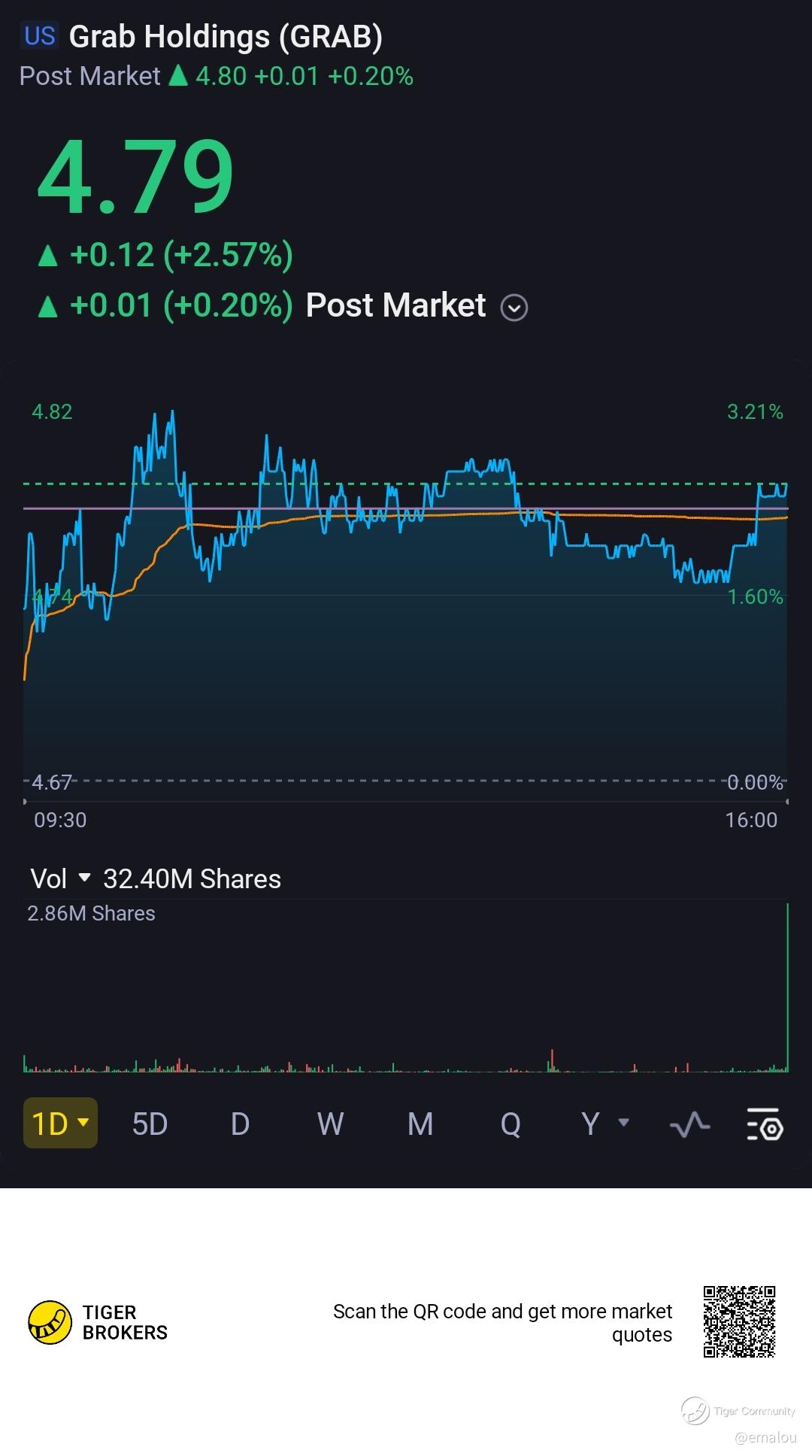Show the W weekly chart
812x1456 pixels.
point(330,1124)
